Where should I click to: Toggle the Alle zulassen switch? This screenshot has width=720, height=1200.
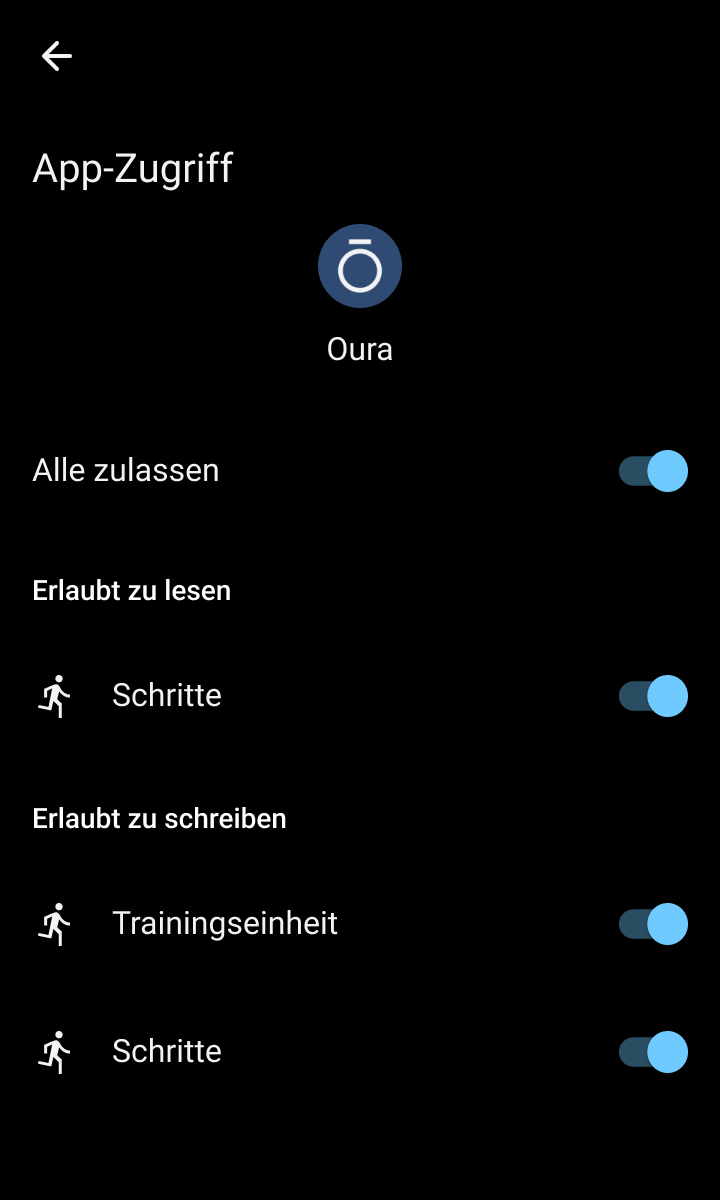(653, 471)
